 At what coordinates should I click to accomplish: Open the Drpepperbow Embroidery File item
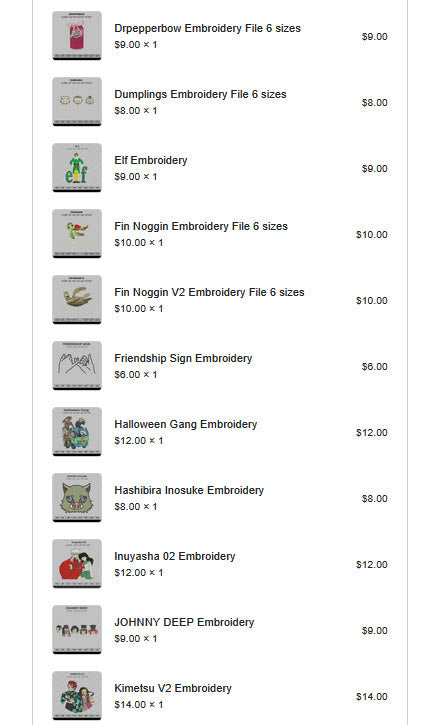click(208, 28)
